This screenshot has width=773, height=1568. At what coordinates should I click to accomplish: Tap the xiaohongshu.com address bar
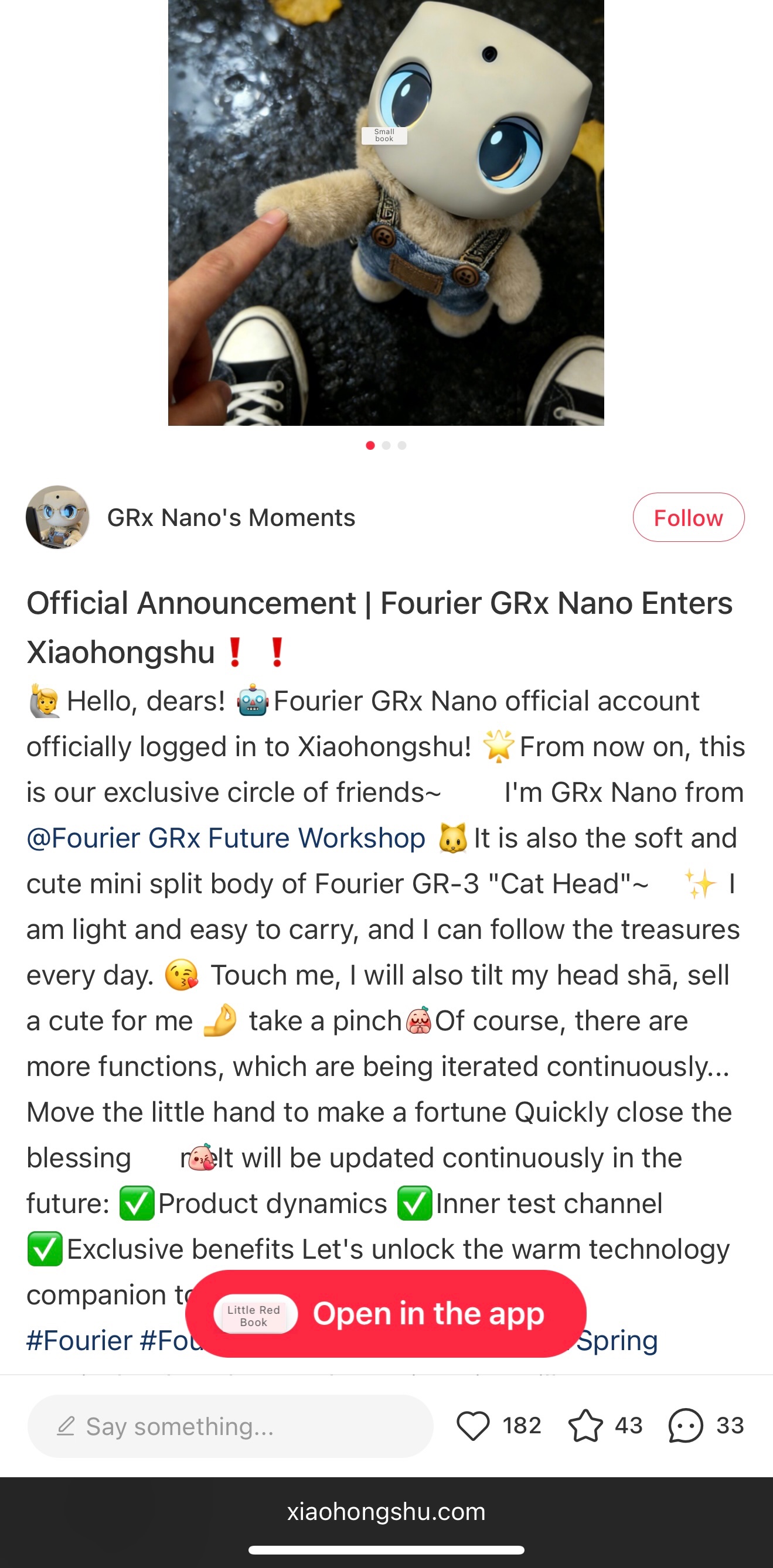(386, 1511)
